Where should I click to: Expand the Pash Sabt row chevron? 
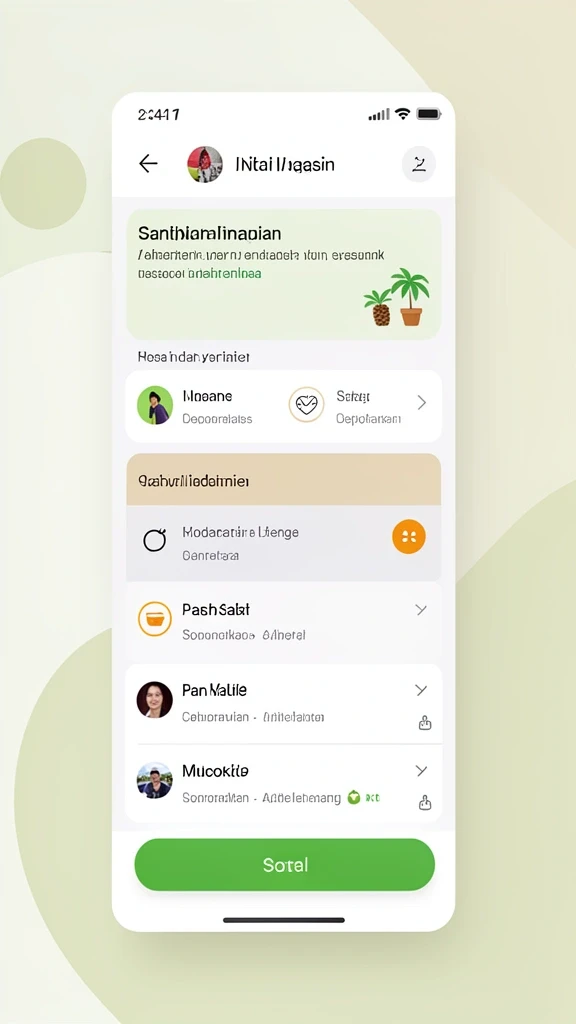point(421,610)
